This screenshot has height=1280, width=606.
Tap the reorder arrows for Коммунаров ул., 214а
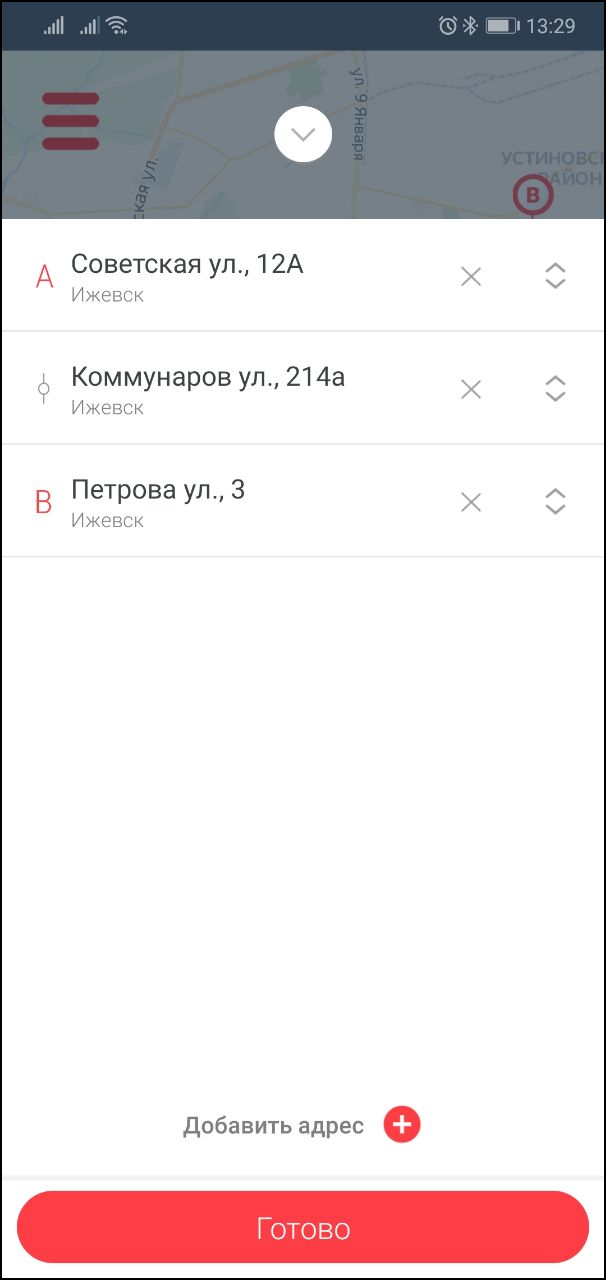pyautogui.click(x=556, y=389)
